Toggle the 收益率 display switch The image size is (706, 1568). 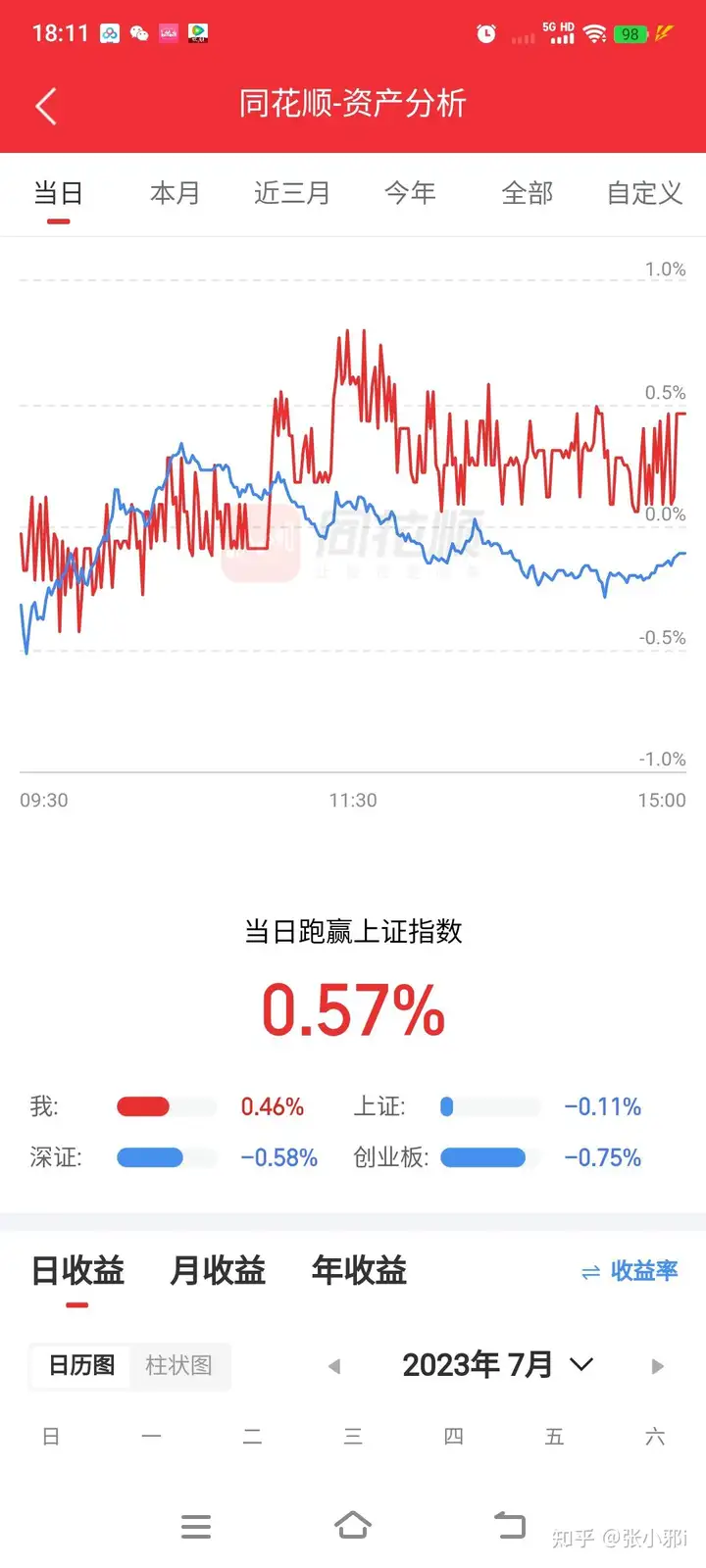[630, 1271]
